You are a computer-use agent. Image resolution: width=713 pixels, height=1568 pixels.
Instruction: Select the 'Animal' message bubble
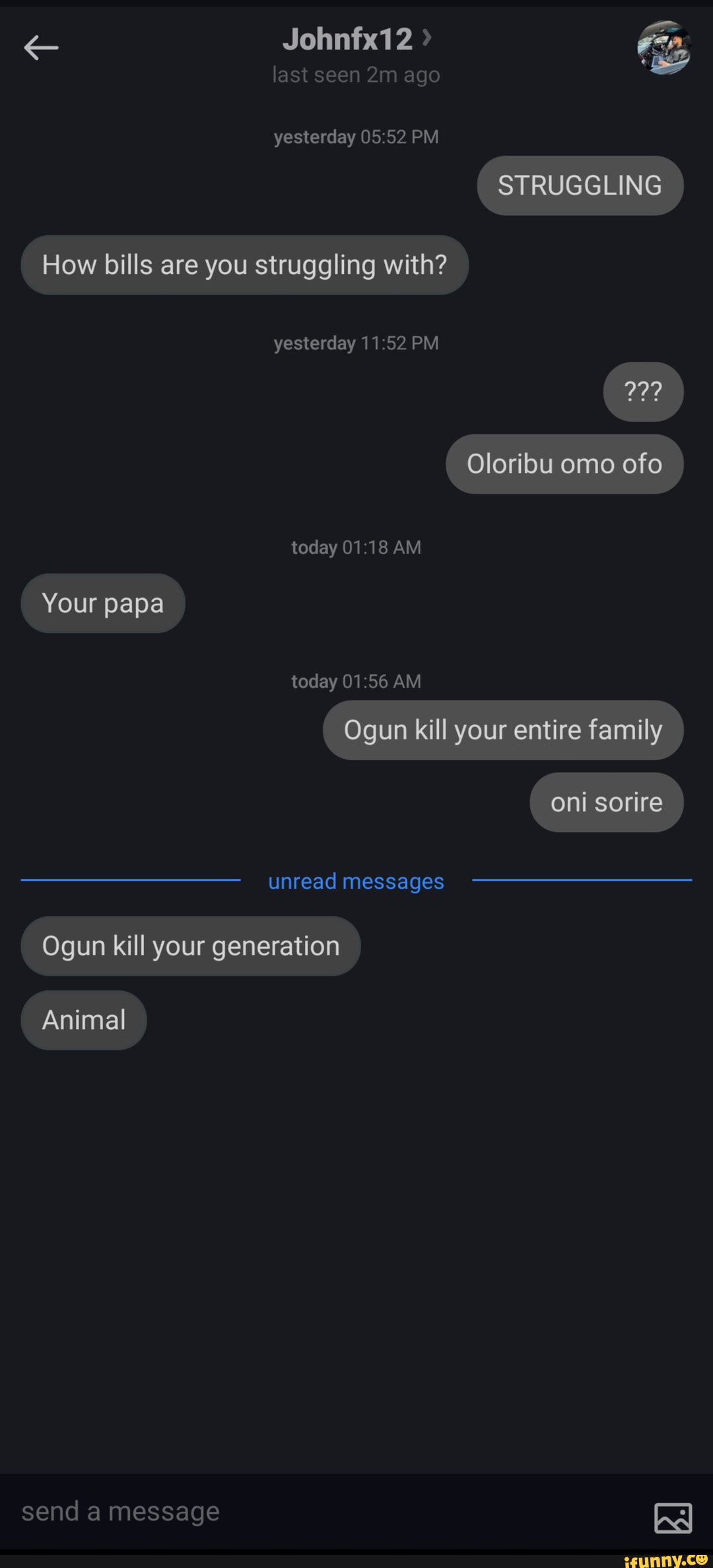[x=83, y=1019]
